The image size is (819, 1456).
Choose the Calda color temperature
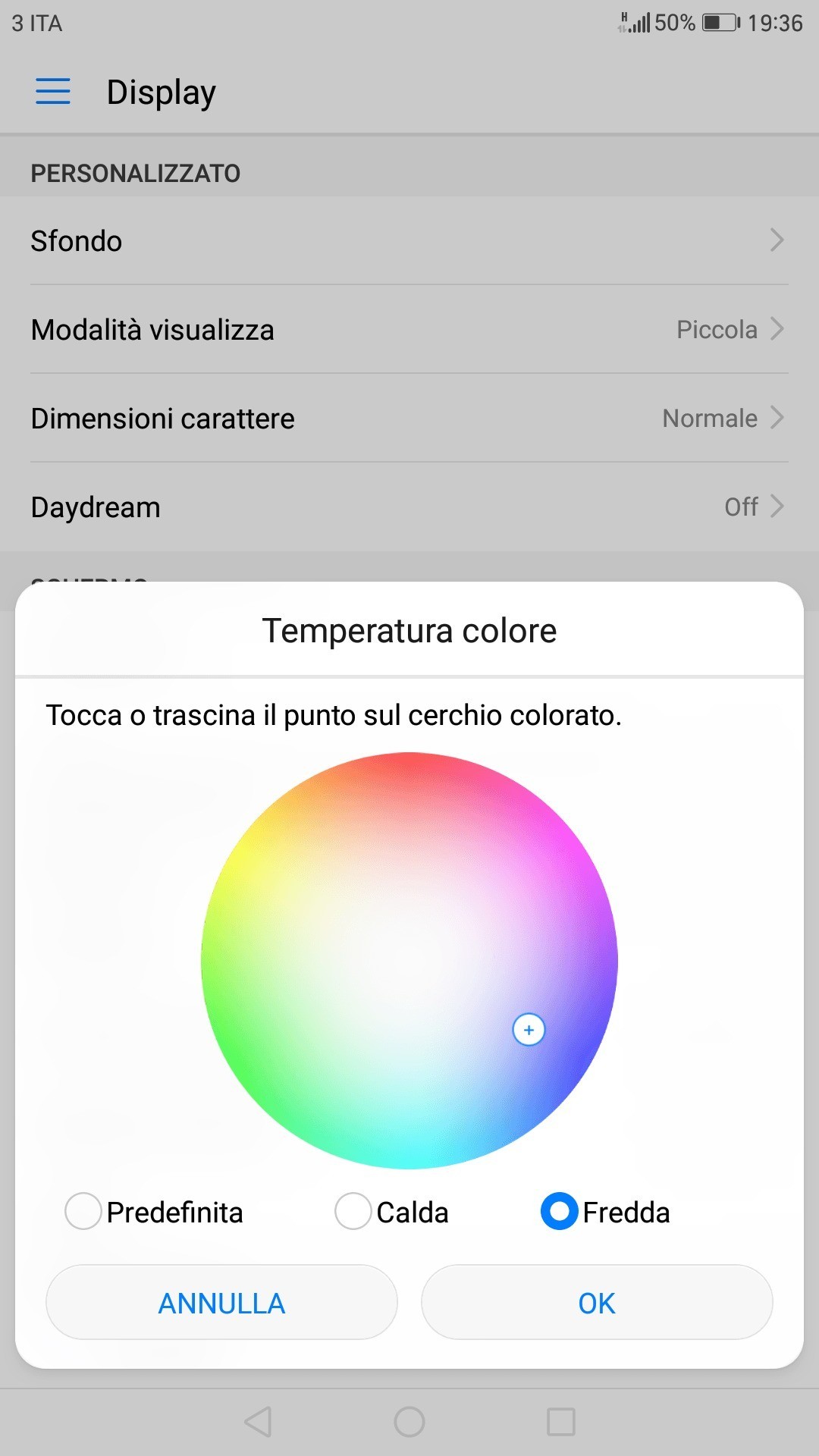(x=353, y=1211)
